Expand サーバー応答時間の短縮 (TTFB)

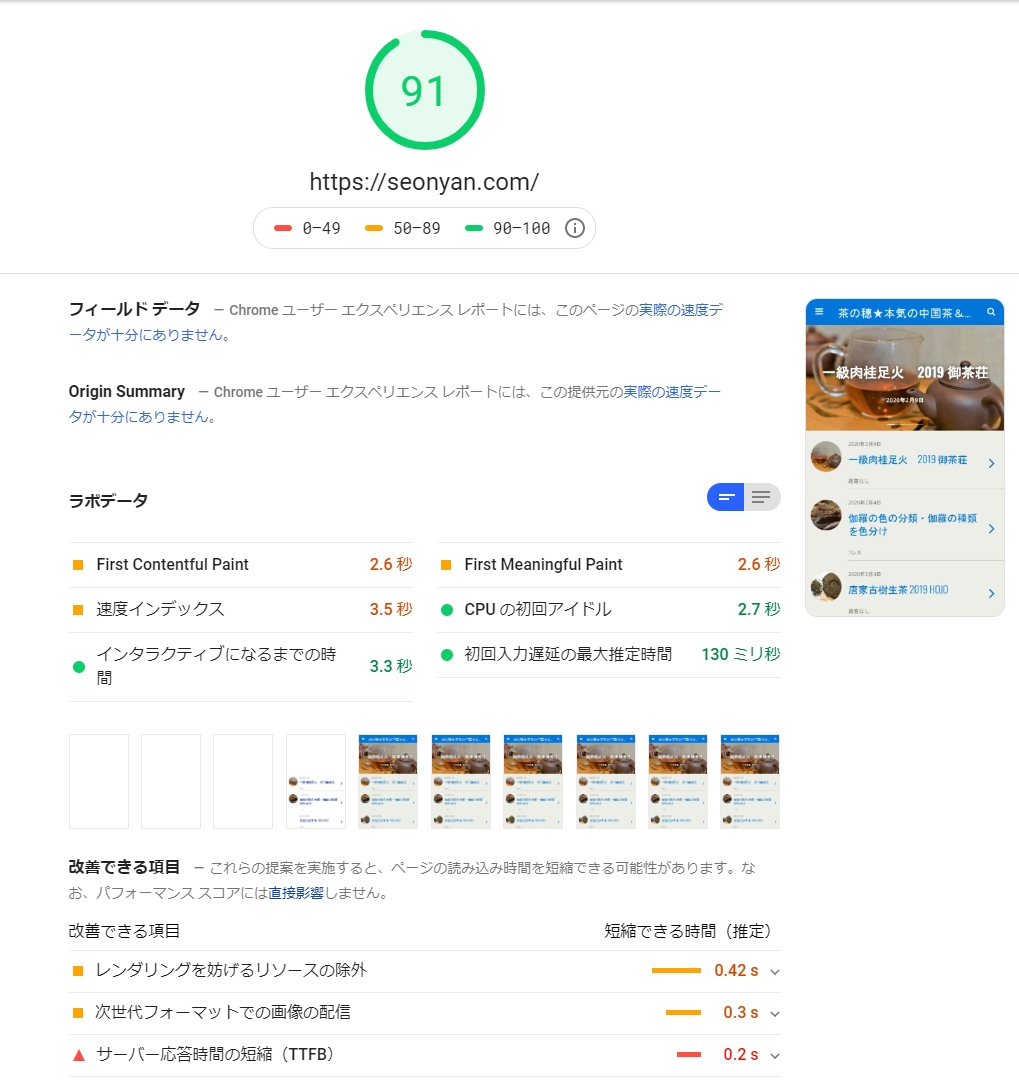[x=775, y=1056]
